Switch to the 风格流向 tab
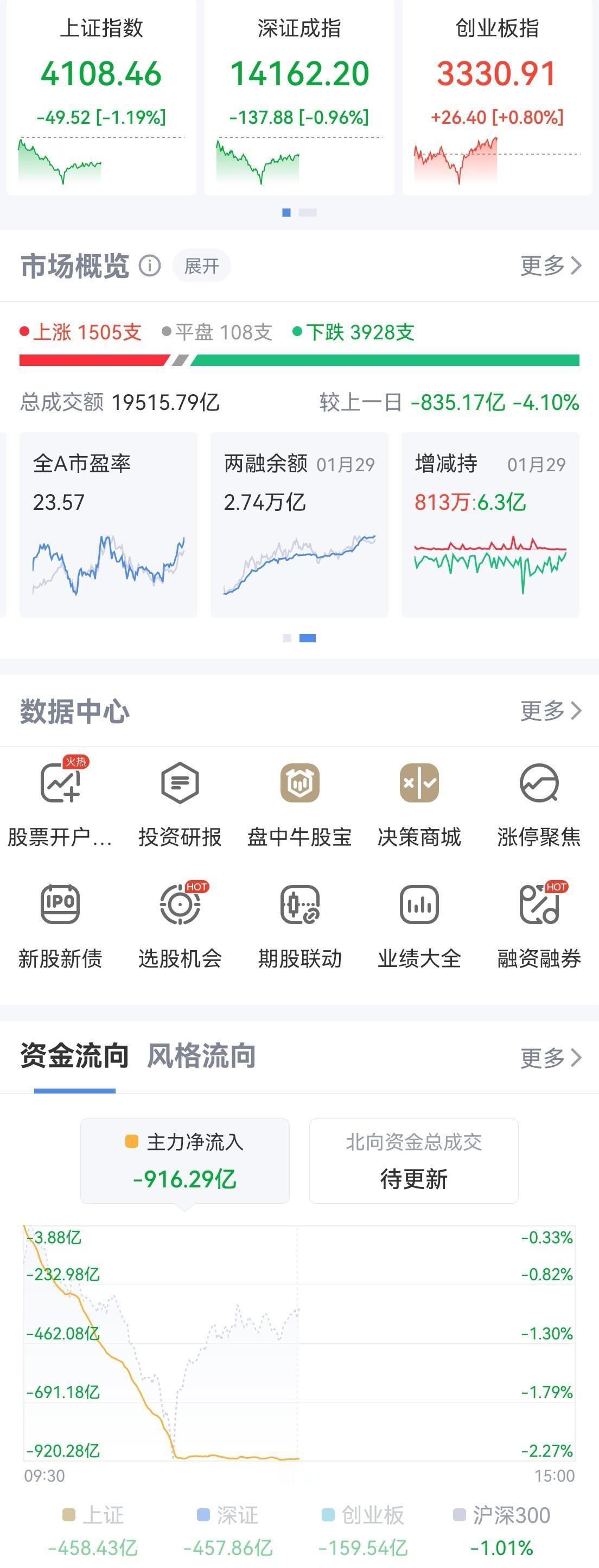 201,1056
